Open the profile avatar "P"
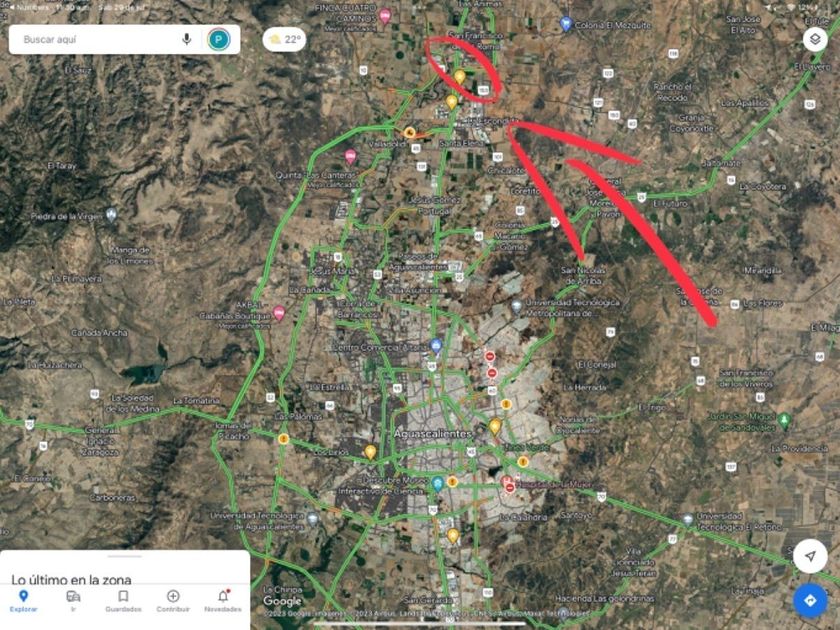 coord(219,39)
